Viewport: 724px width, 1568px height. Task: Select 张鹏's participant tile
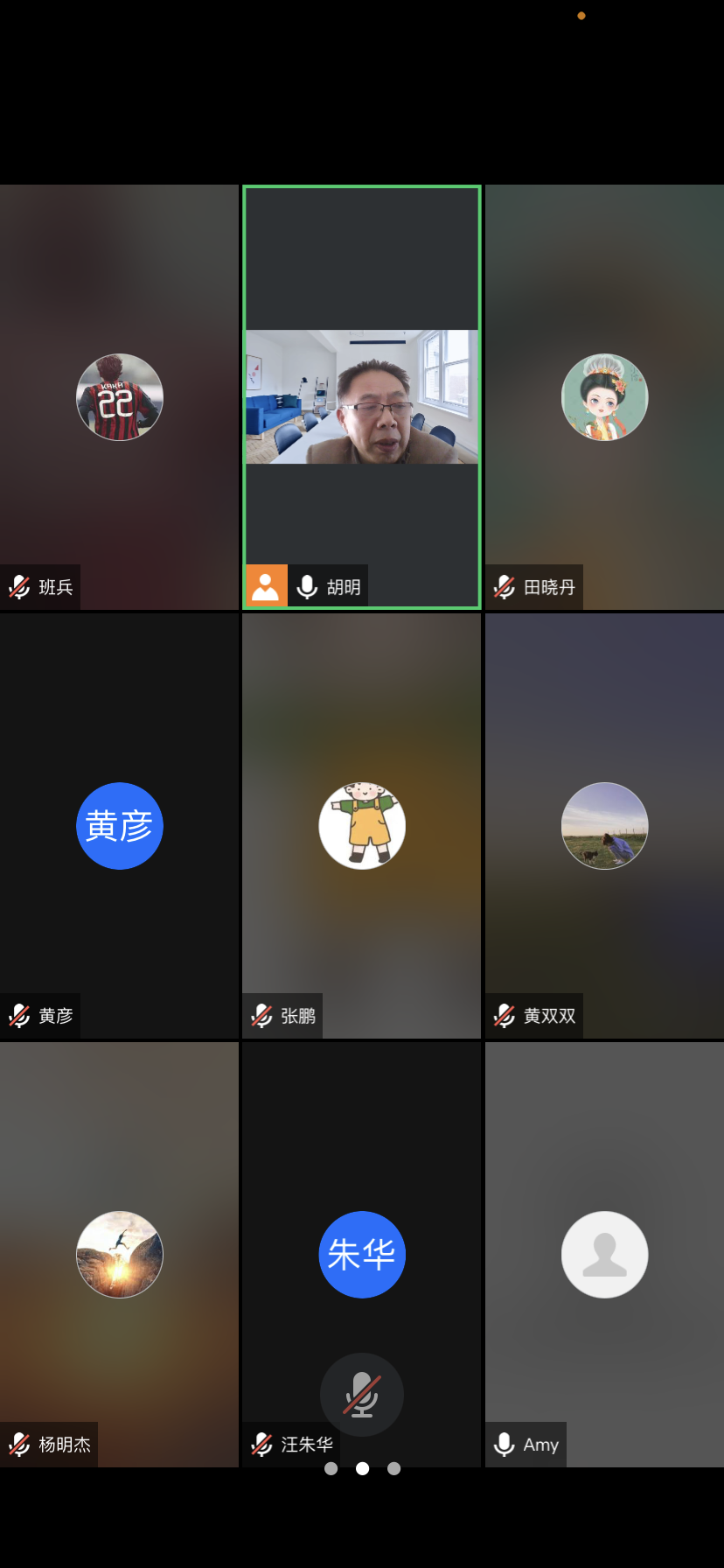pos(361,825)
